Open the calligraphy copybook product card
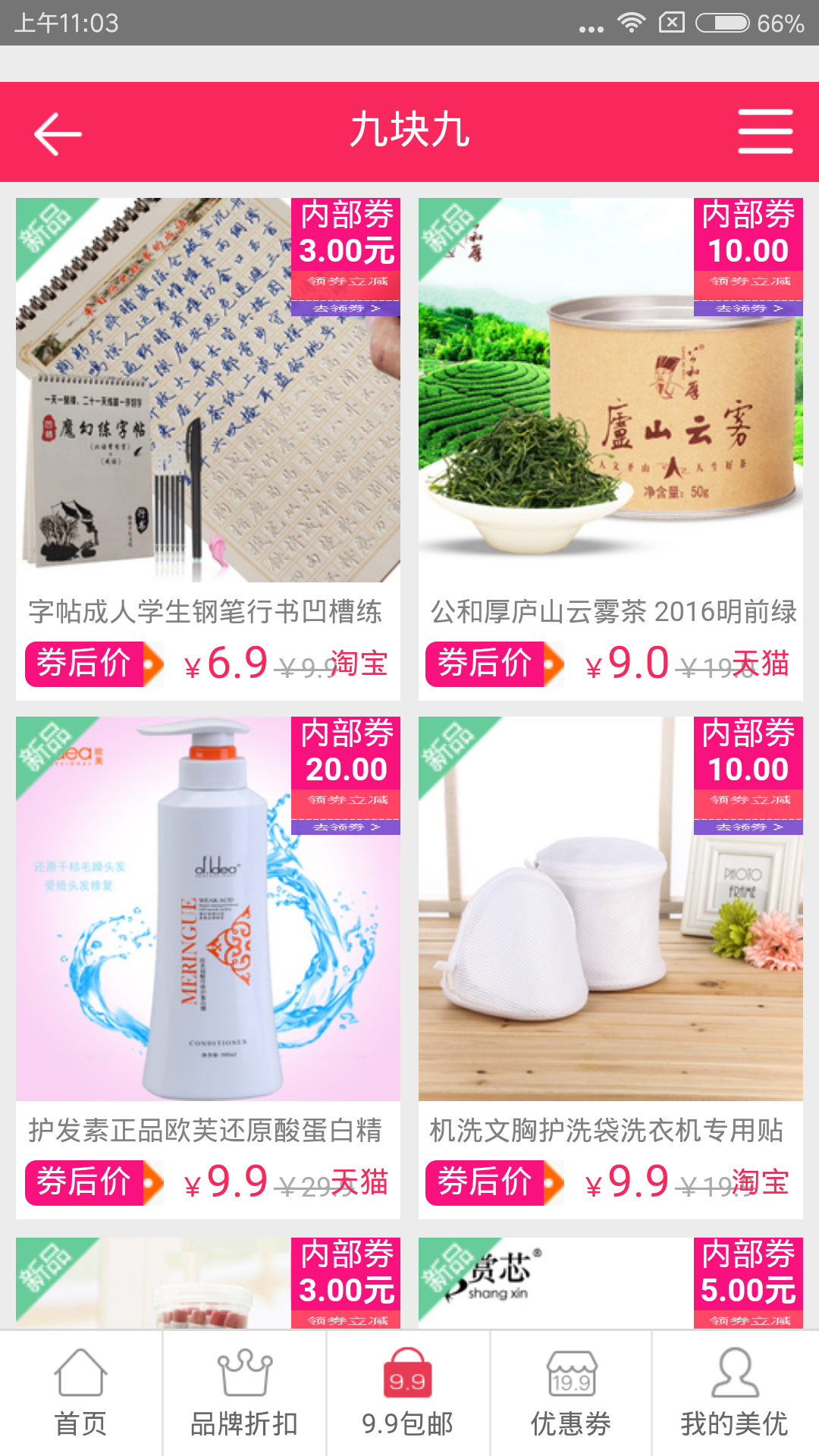 208,425
